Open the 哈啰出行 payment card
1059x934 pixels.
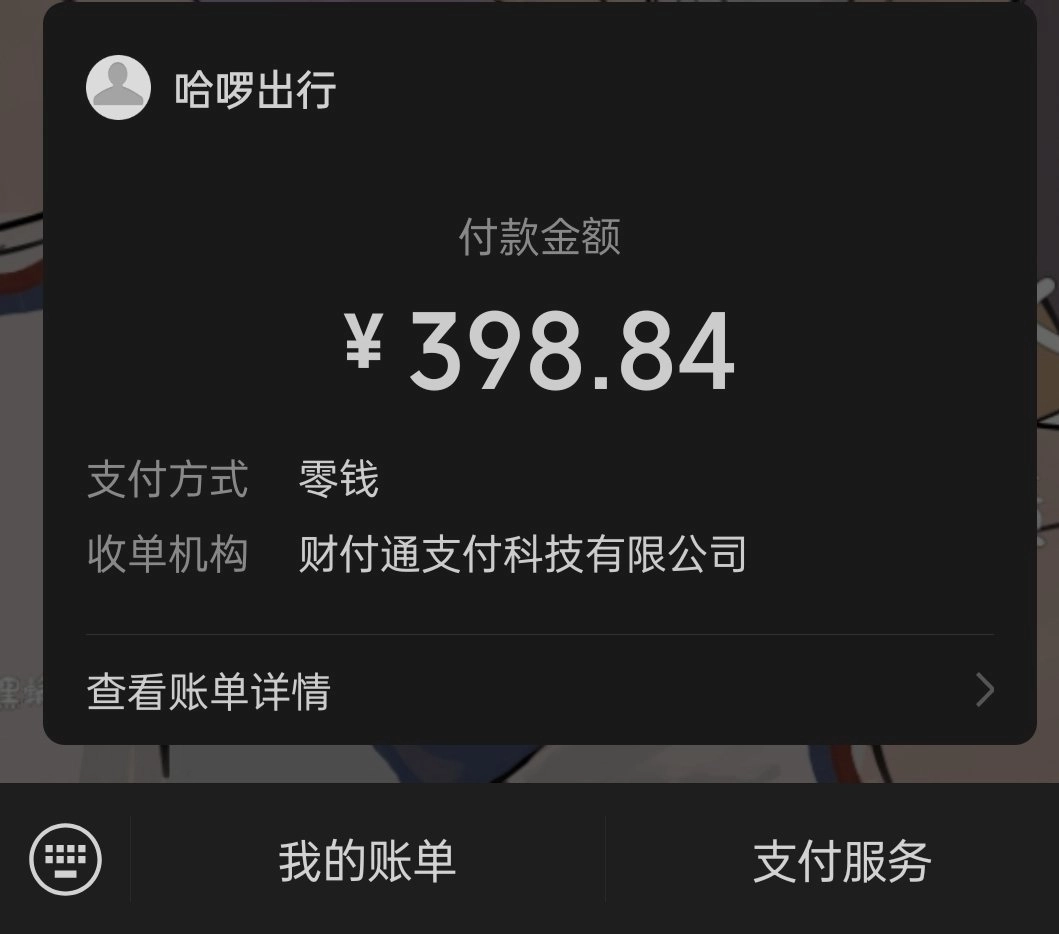(x=540, y=350)
